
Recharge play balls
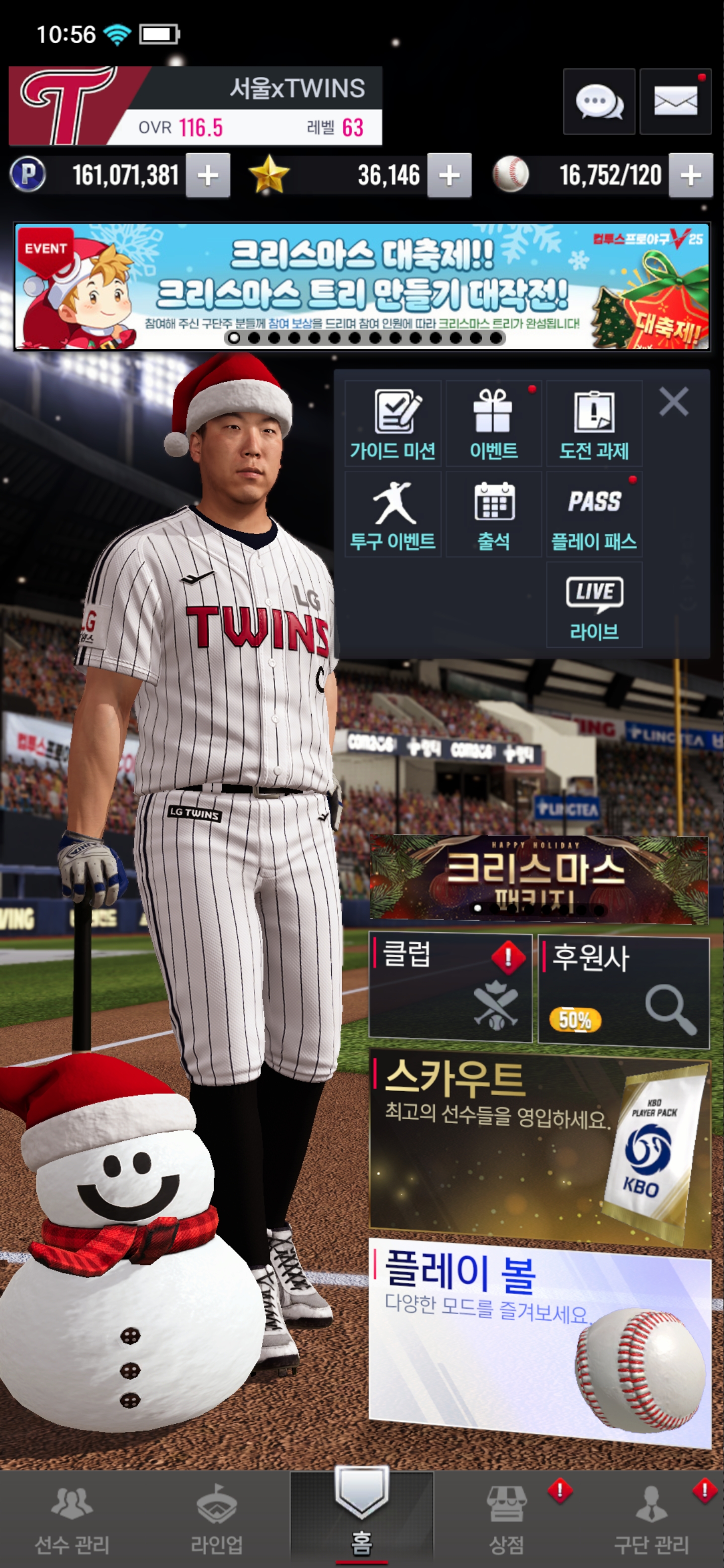click(x=690, y=176)
